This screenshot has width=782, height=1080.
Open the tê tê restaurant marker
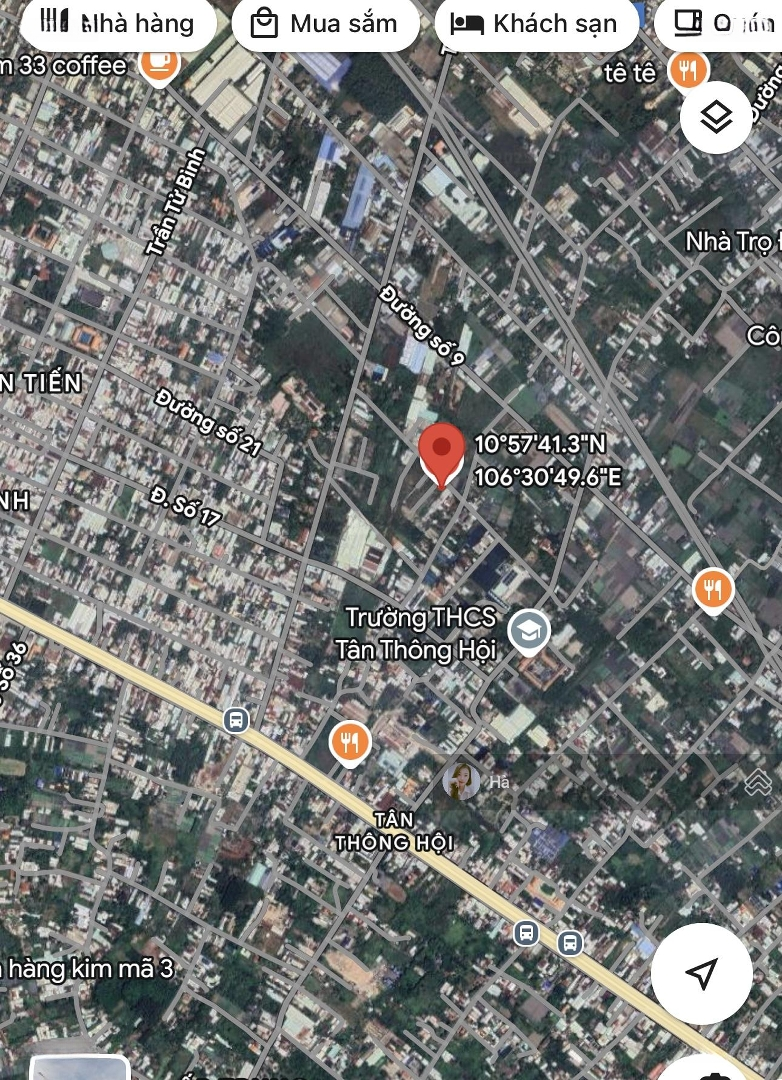click(688, 70)
